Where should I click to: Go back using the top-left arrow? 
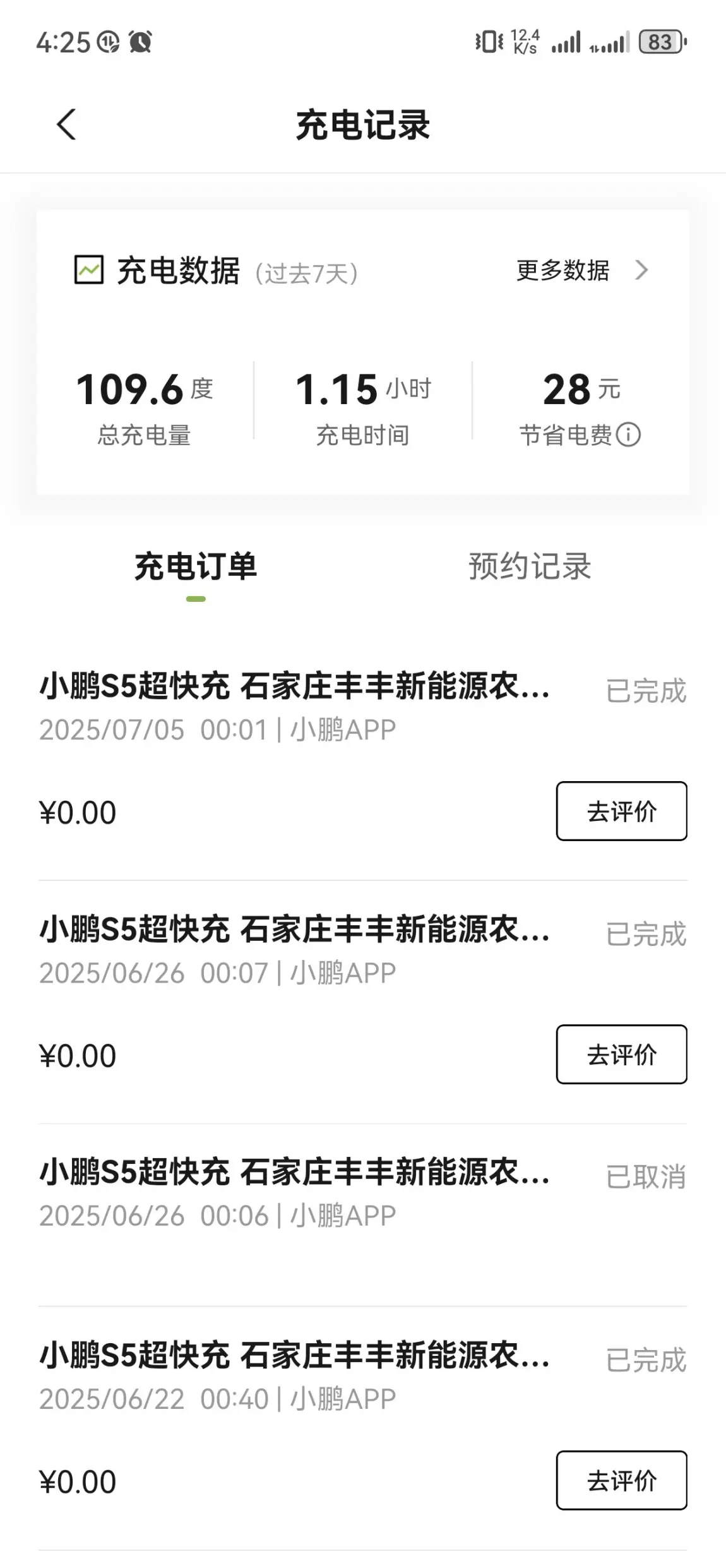[x=66, y=124]
